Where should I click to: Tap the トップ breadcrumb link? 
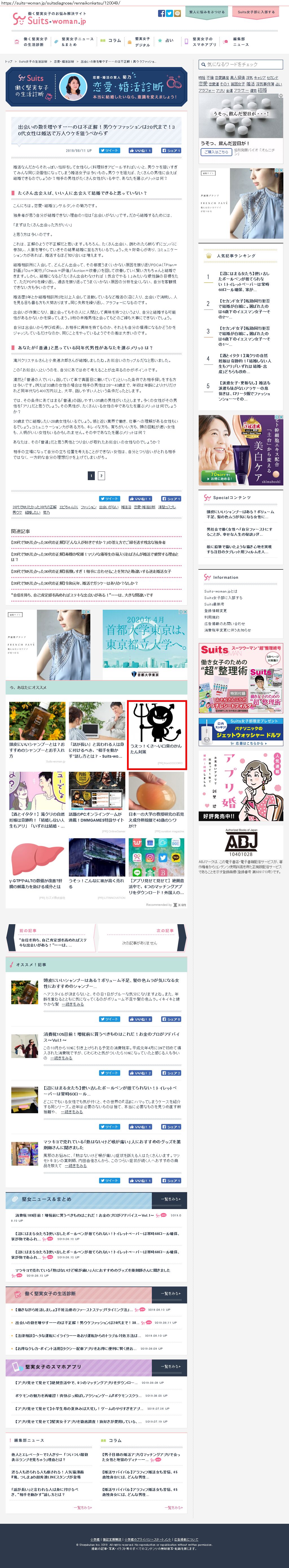pos(8,61)
